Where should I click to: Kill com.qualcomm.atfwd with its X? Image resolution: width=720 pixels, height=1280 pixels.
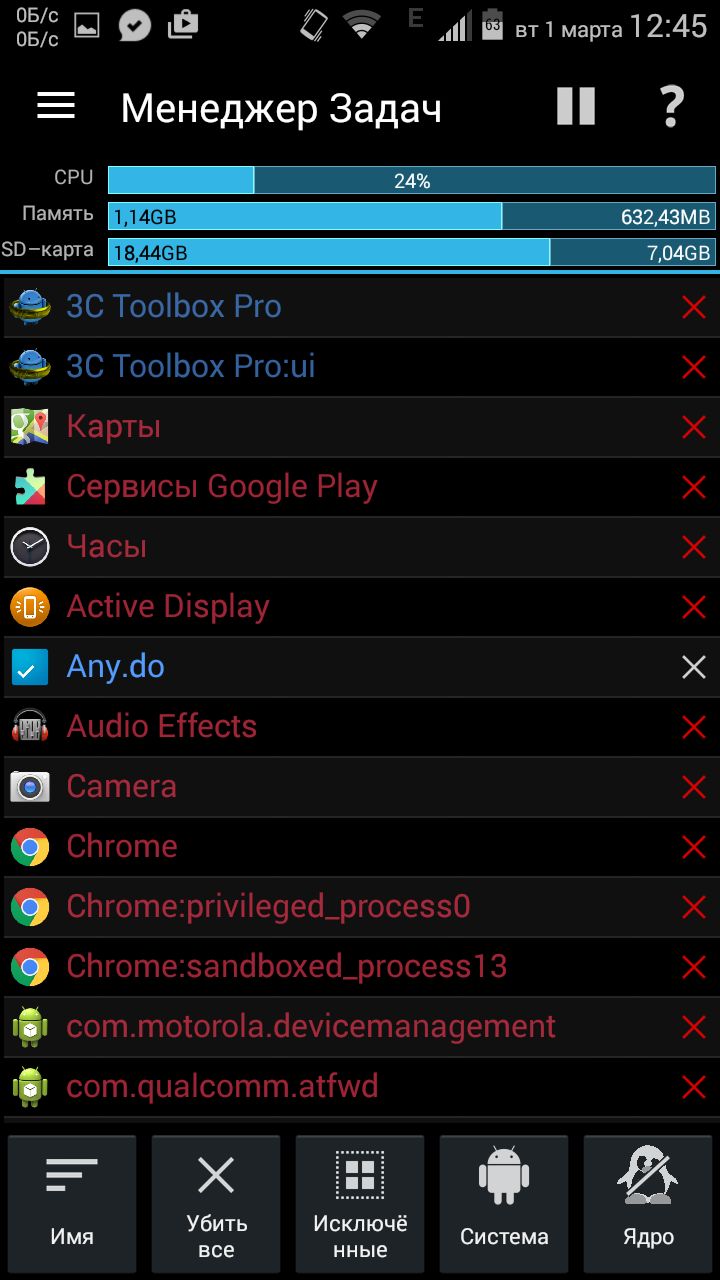pos(694,1087)
